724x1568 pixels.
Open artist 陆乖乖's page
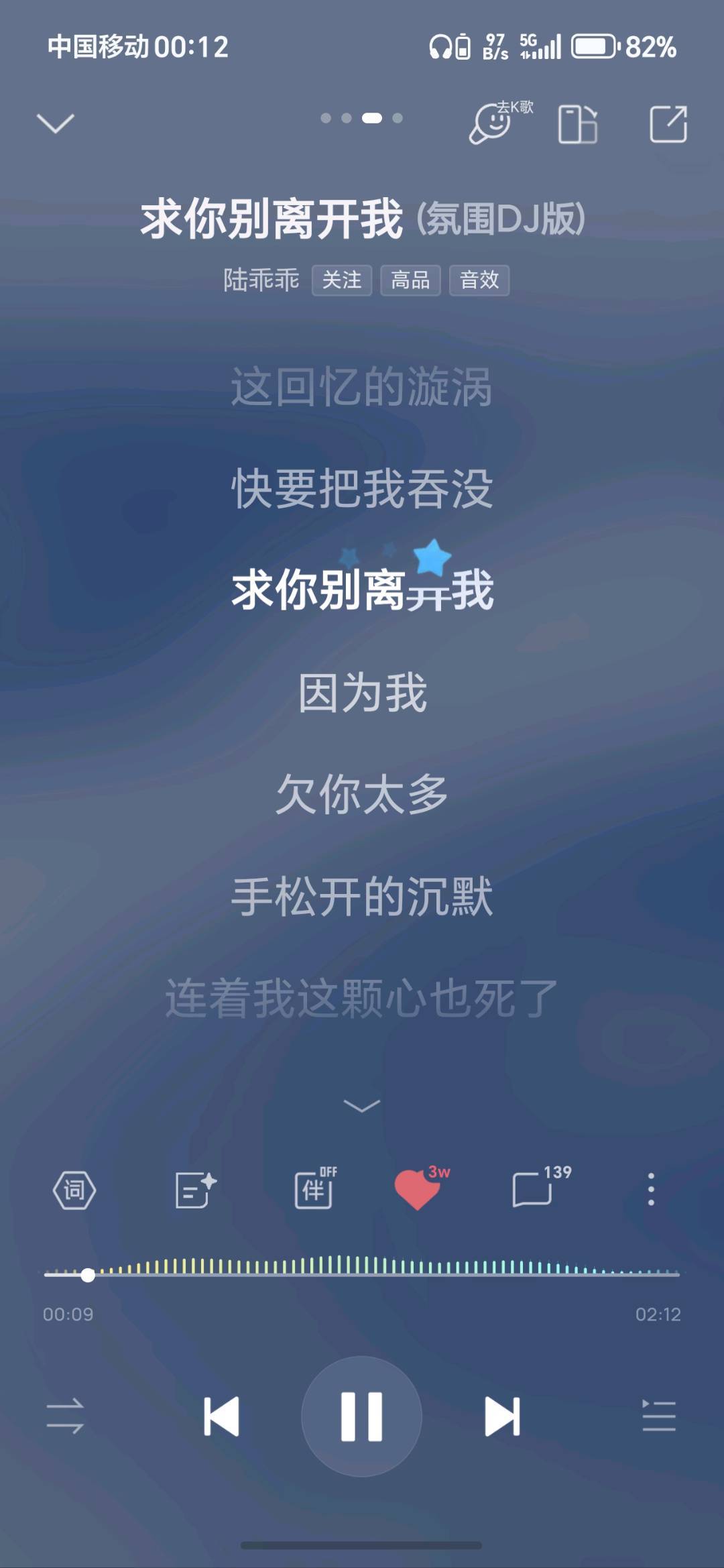coord(261,280)
